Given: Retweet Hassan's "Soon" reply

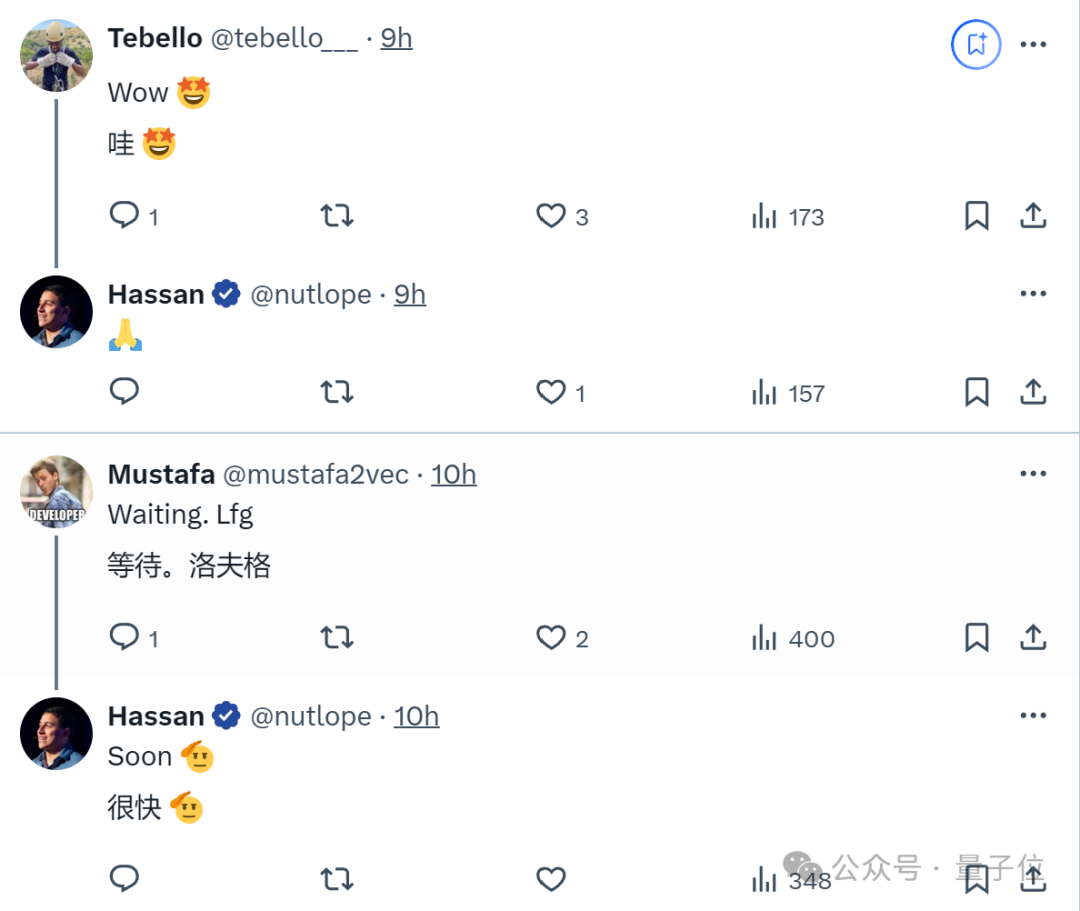Looking at the screenshot, I should [x=337, y=879].
